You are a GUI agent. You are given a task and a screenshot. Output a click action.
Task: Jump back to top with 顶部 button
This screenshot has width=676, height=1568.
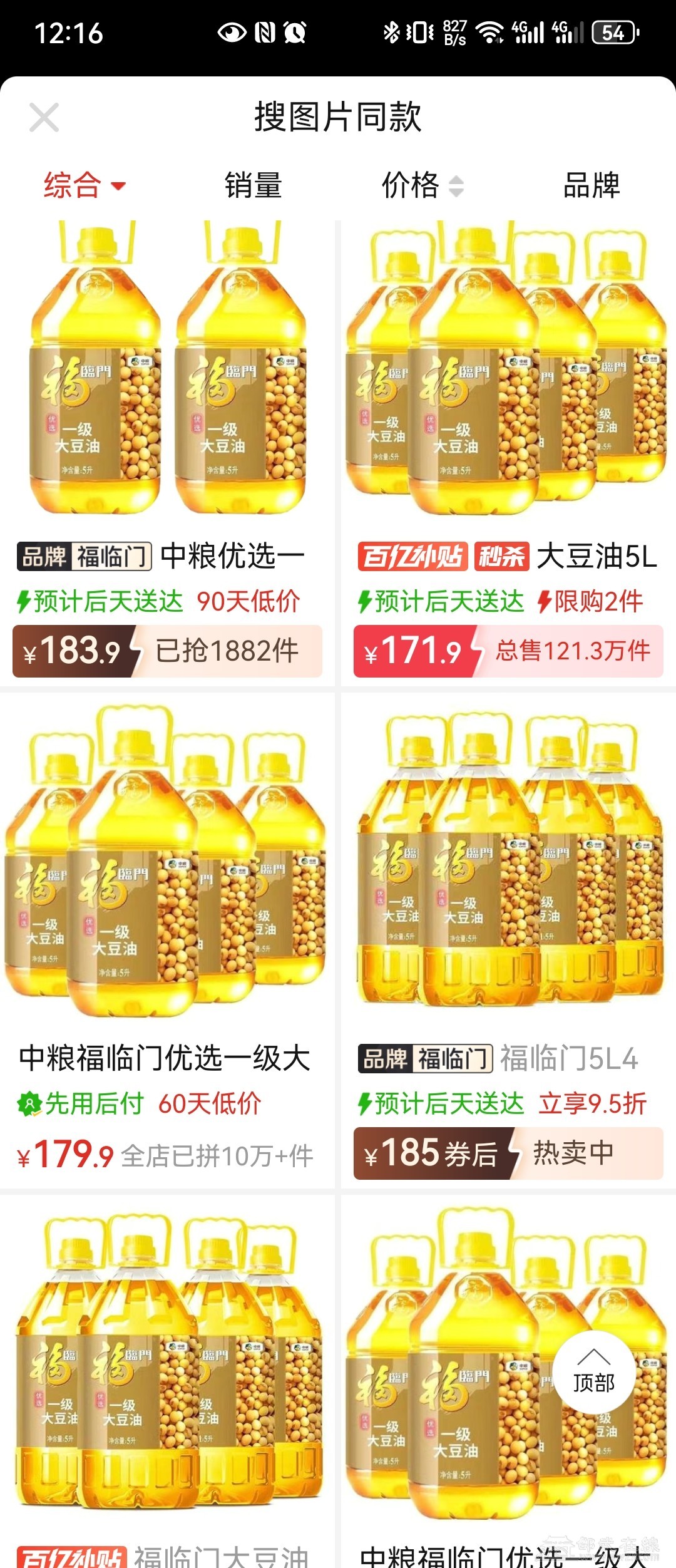pos(594,1373)
